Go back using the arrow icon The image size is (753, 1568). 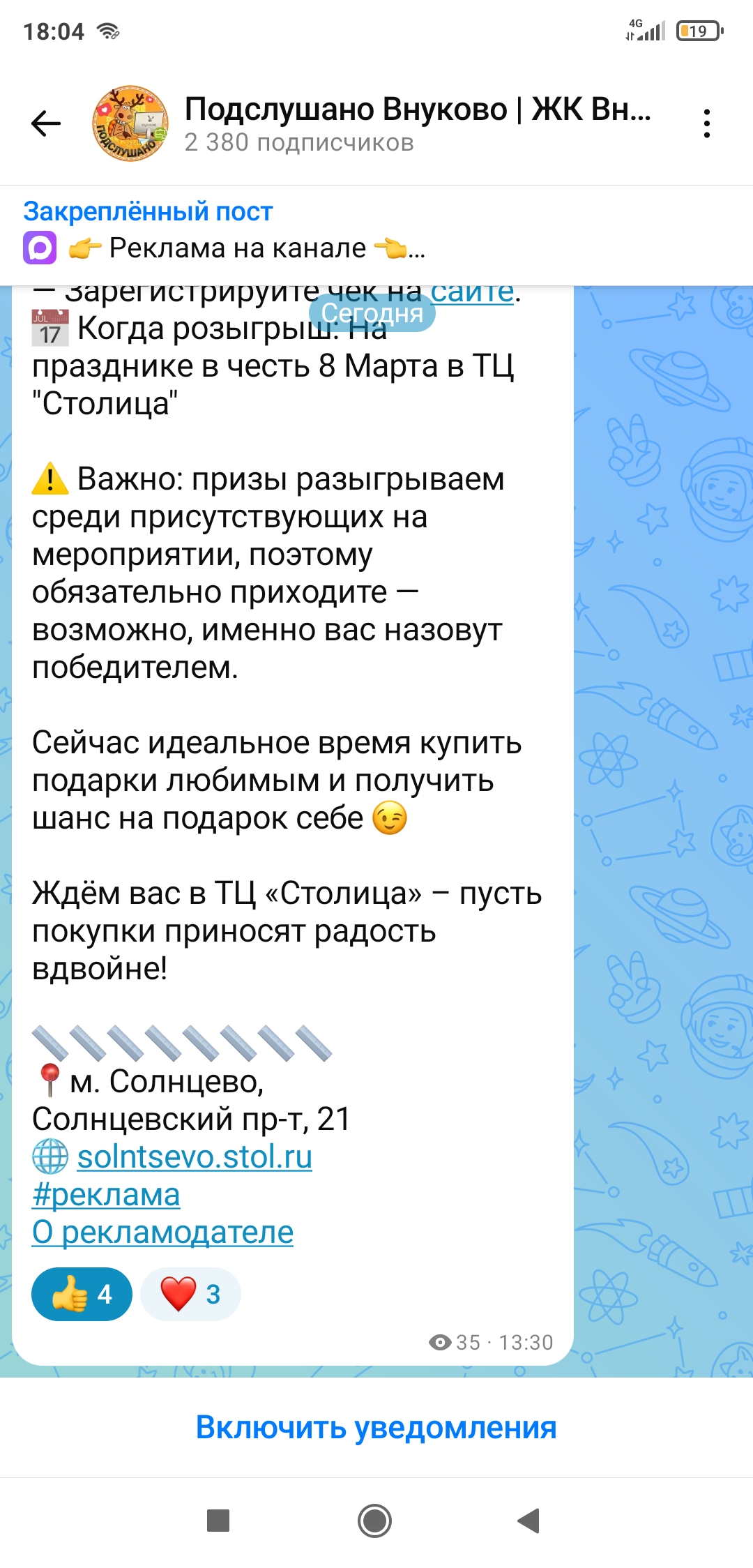coord(46,123)
